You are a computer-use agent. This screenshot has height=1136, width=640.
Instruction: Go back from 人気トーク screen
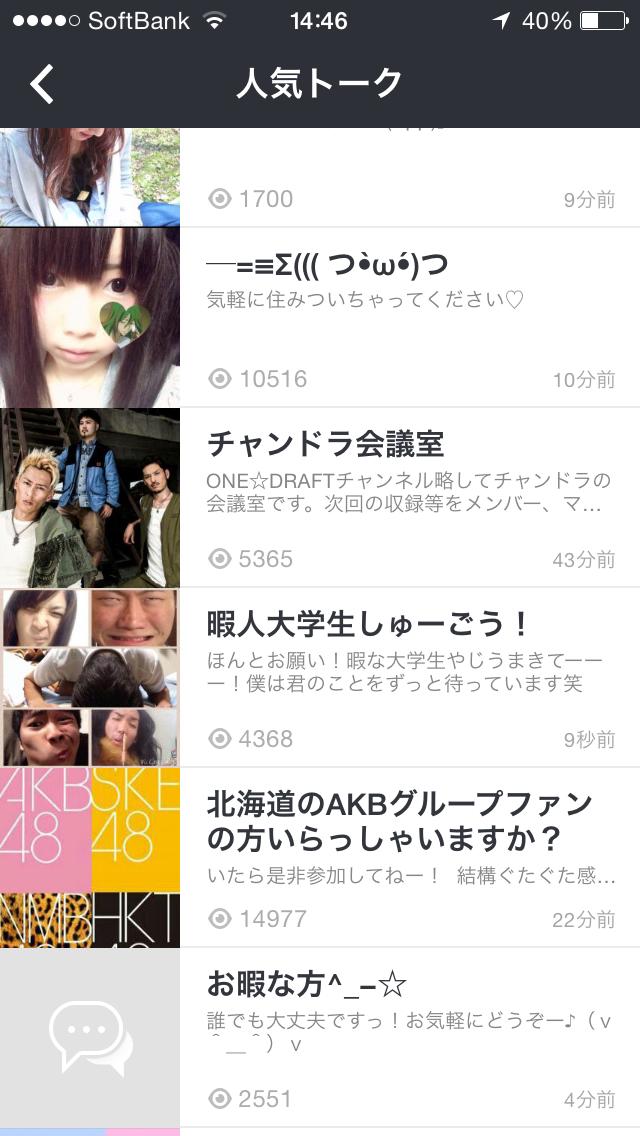click(x=42, y=85)
